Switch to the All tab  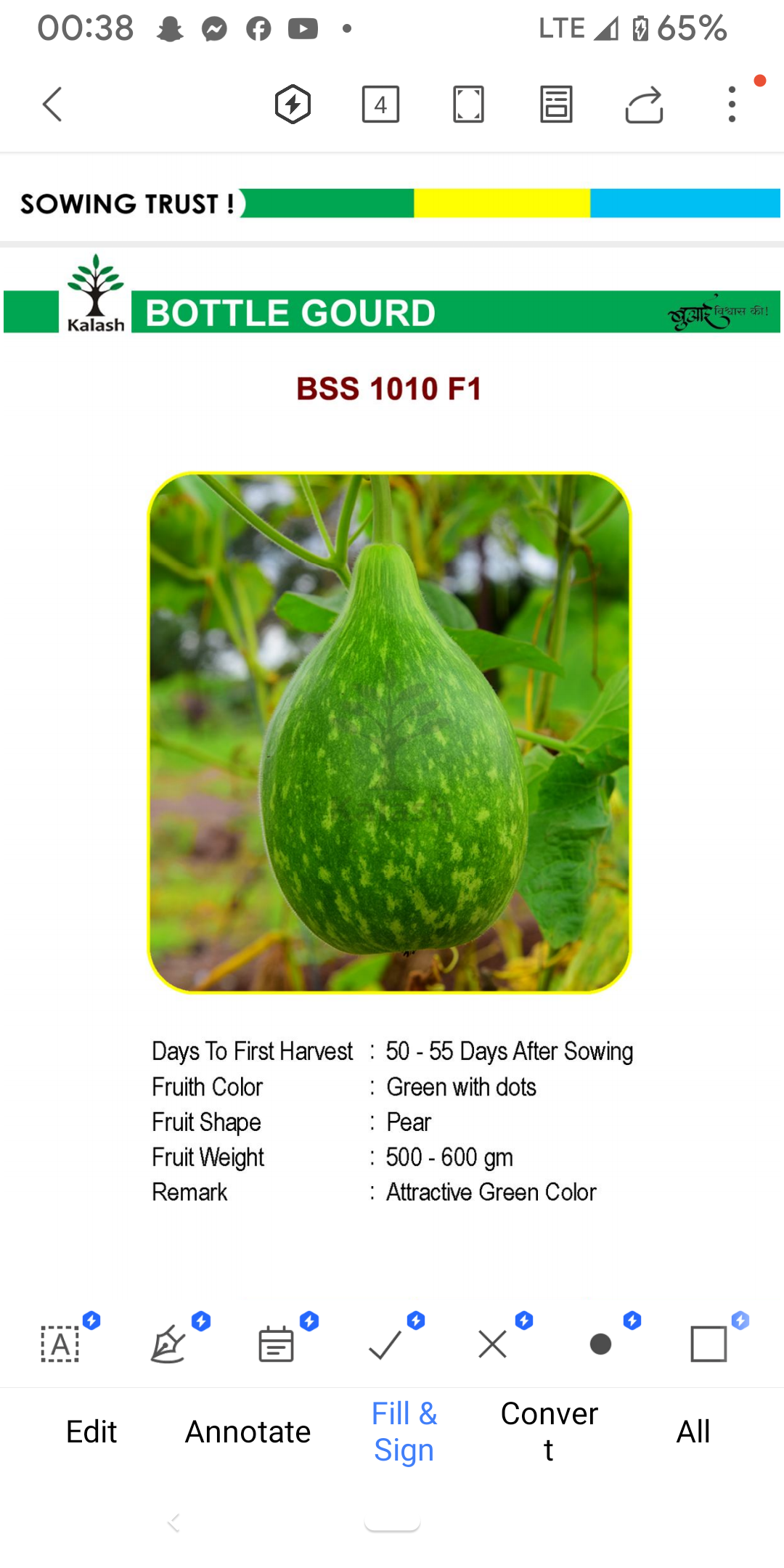693,1432
